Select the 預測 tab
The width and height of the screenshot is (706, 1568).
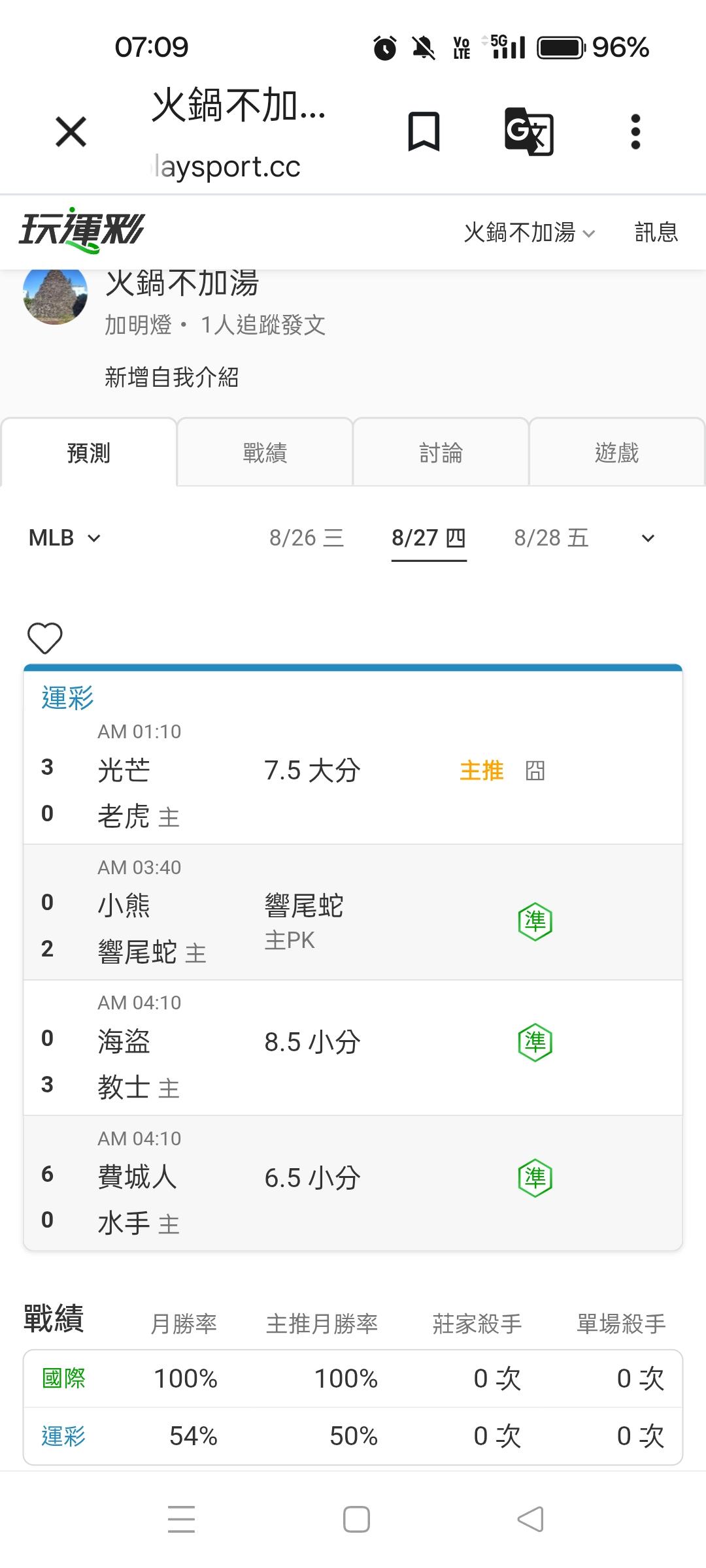[89, 452]
